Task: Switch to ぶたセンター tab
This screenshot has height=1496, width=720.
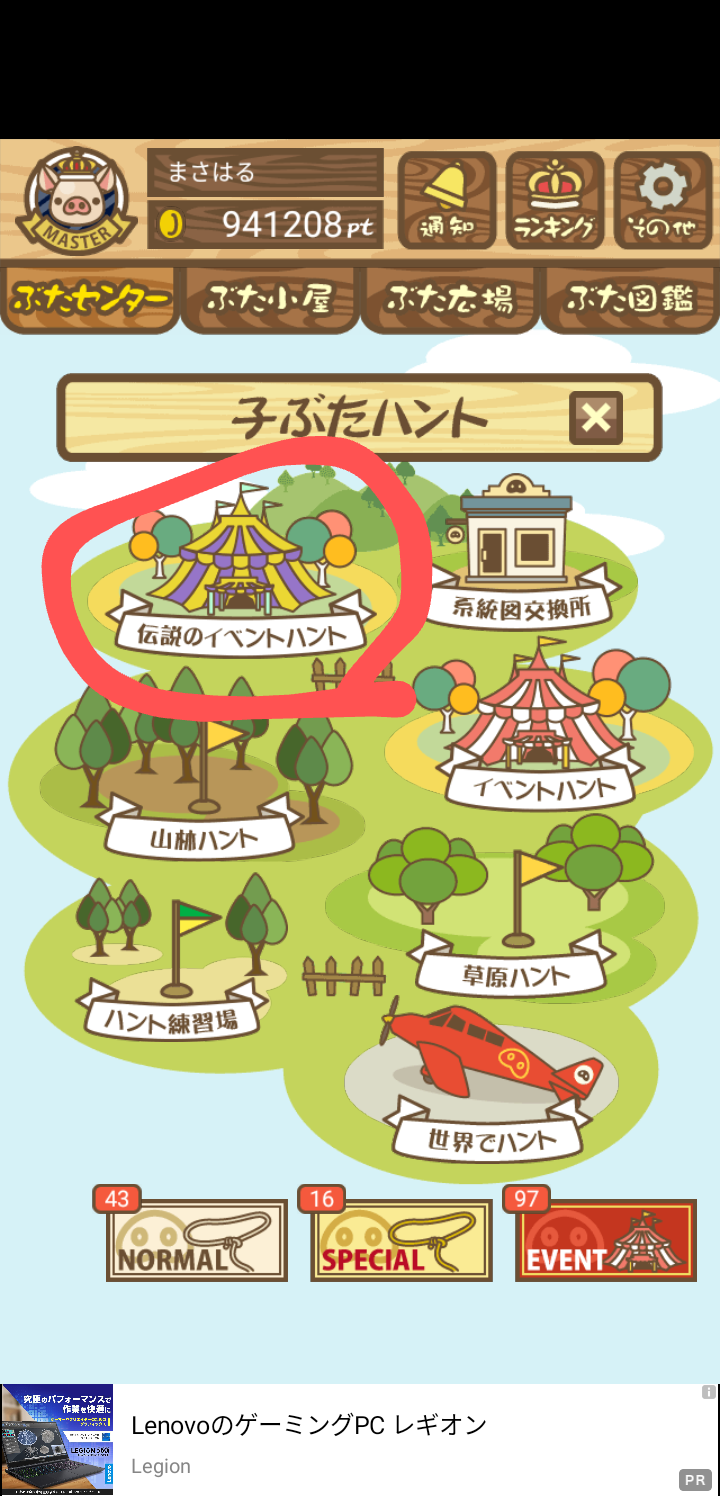Action: 89,299
